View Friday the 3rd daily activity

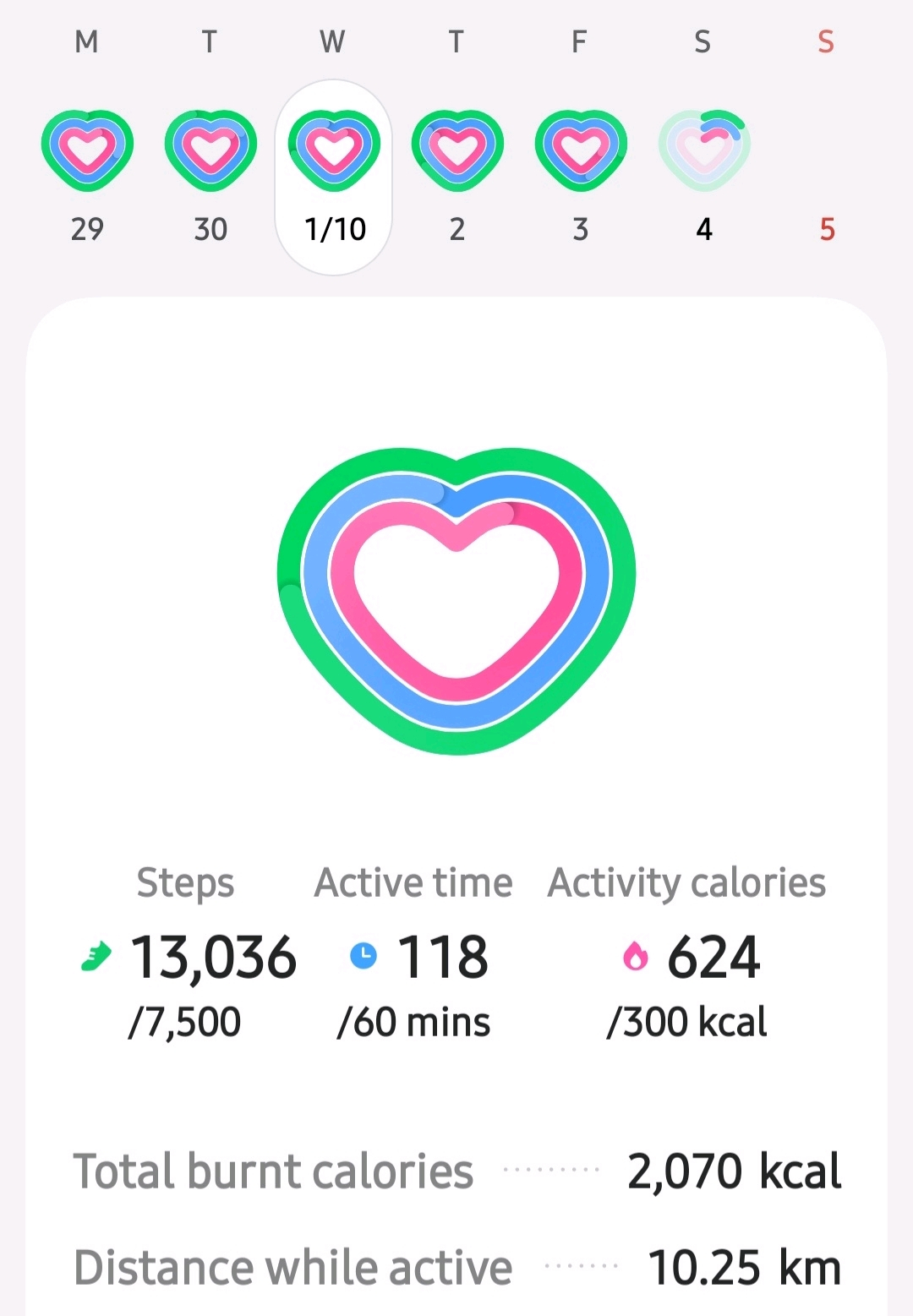pyautogui.click(x=581, y=150)
